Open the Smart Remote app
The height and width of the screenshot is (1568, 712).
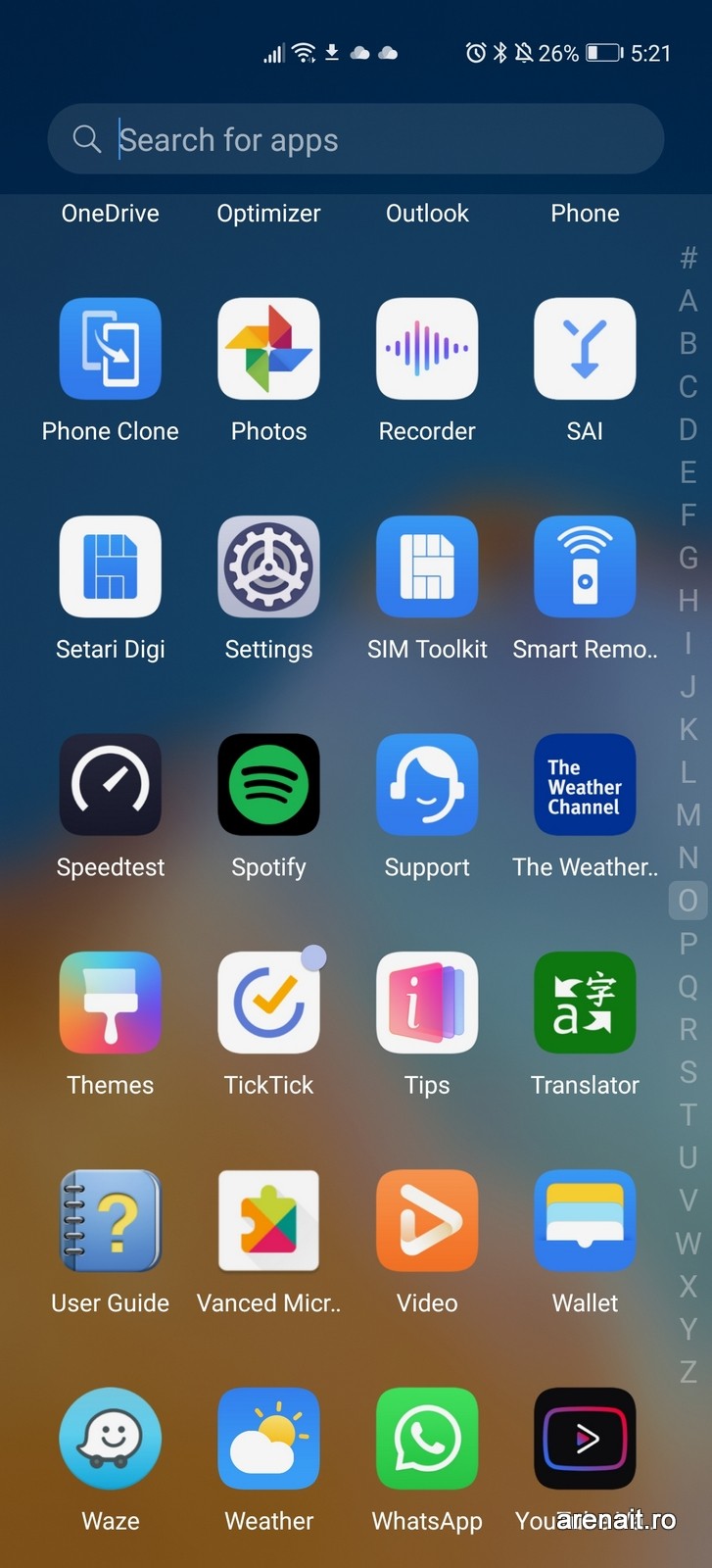[585, 566]
